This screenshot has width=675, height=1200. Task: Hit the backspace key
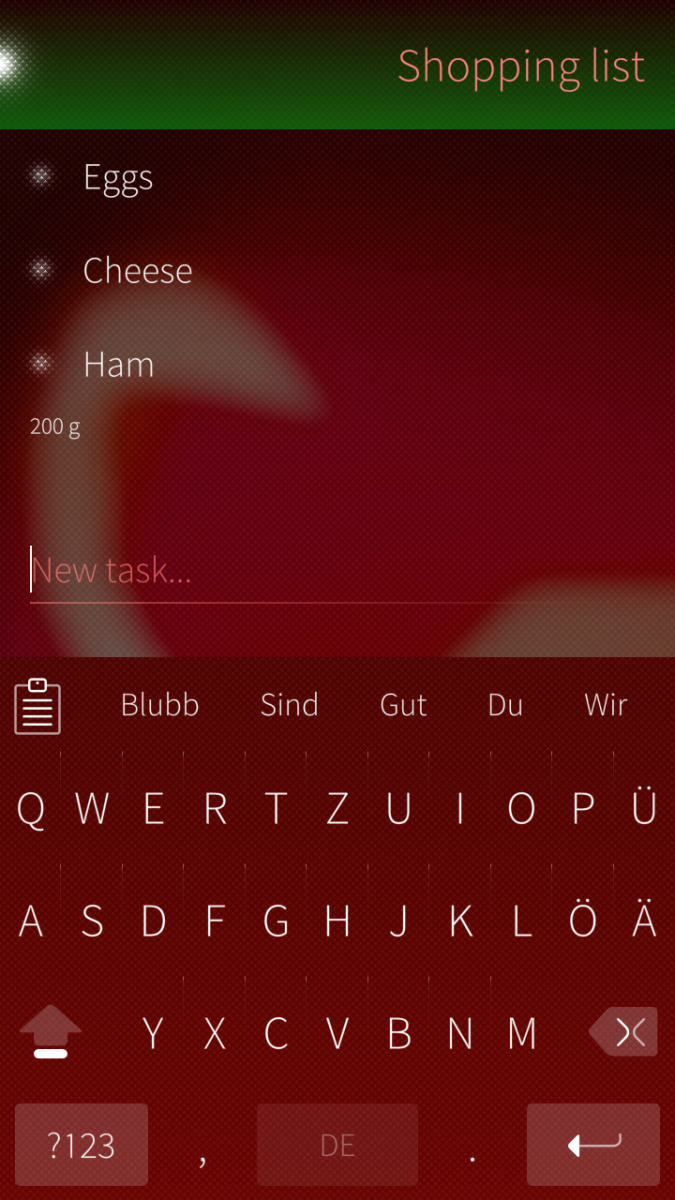pyautogui.click(x=624, y=1032)
